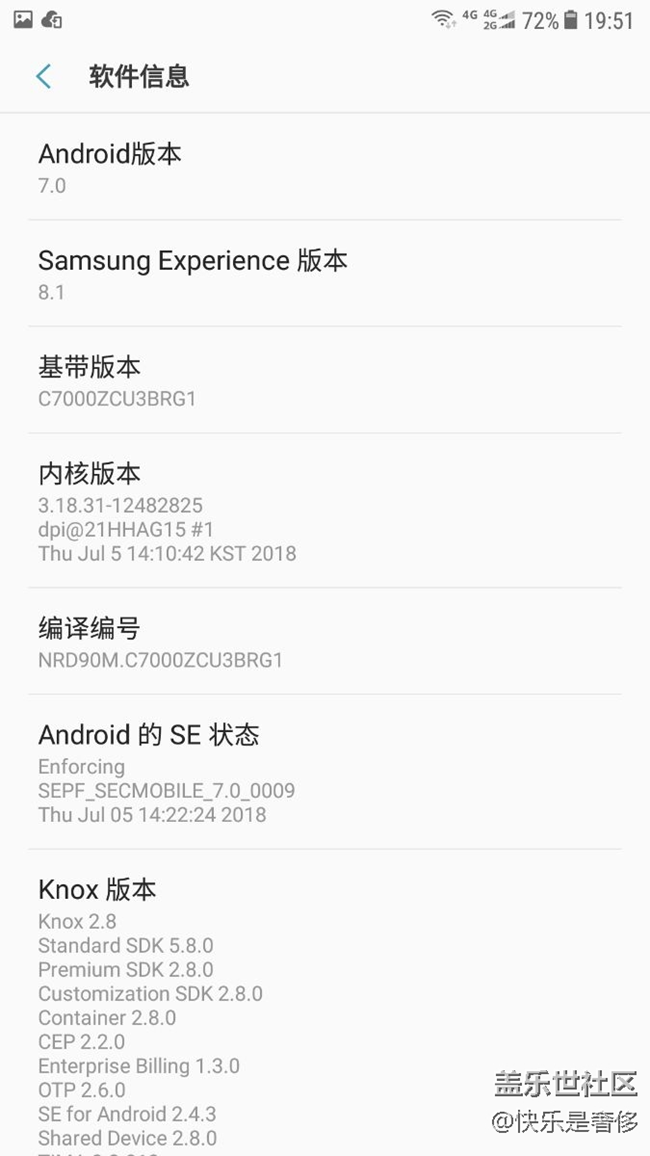Tap the 基带版本 row
The image size is (650, 1156).
325,381
